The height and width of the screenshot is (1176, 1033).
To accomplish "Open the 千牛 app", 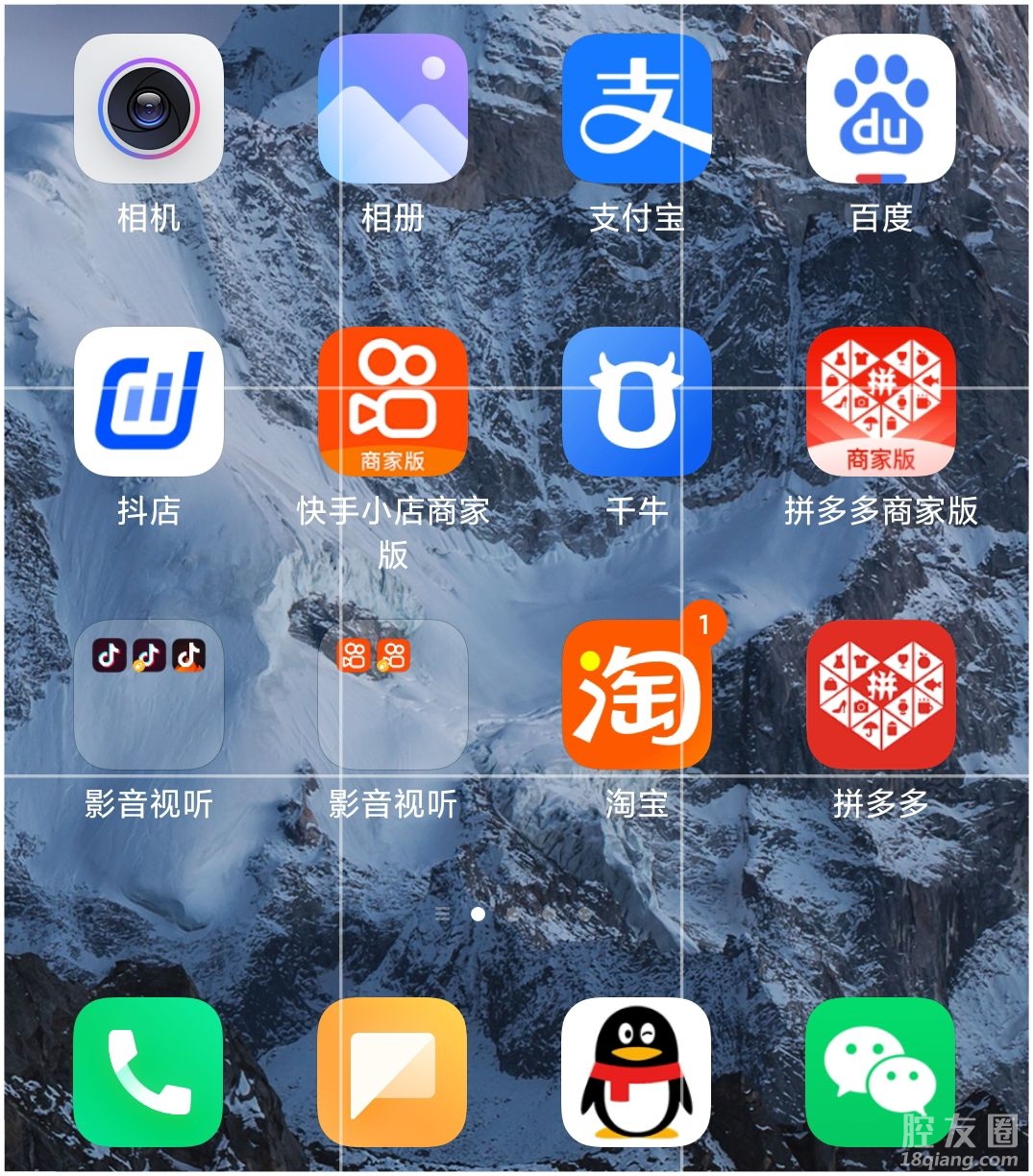I will [x=636, y=402].
